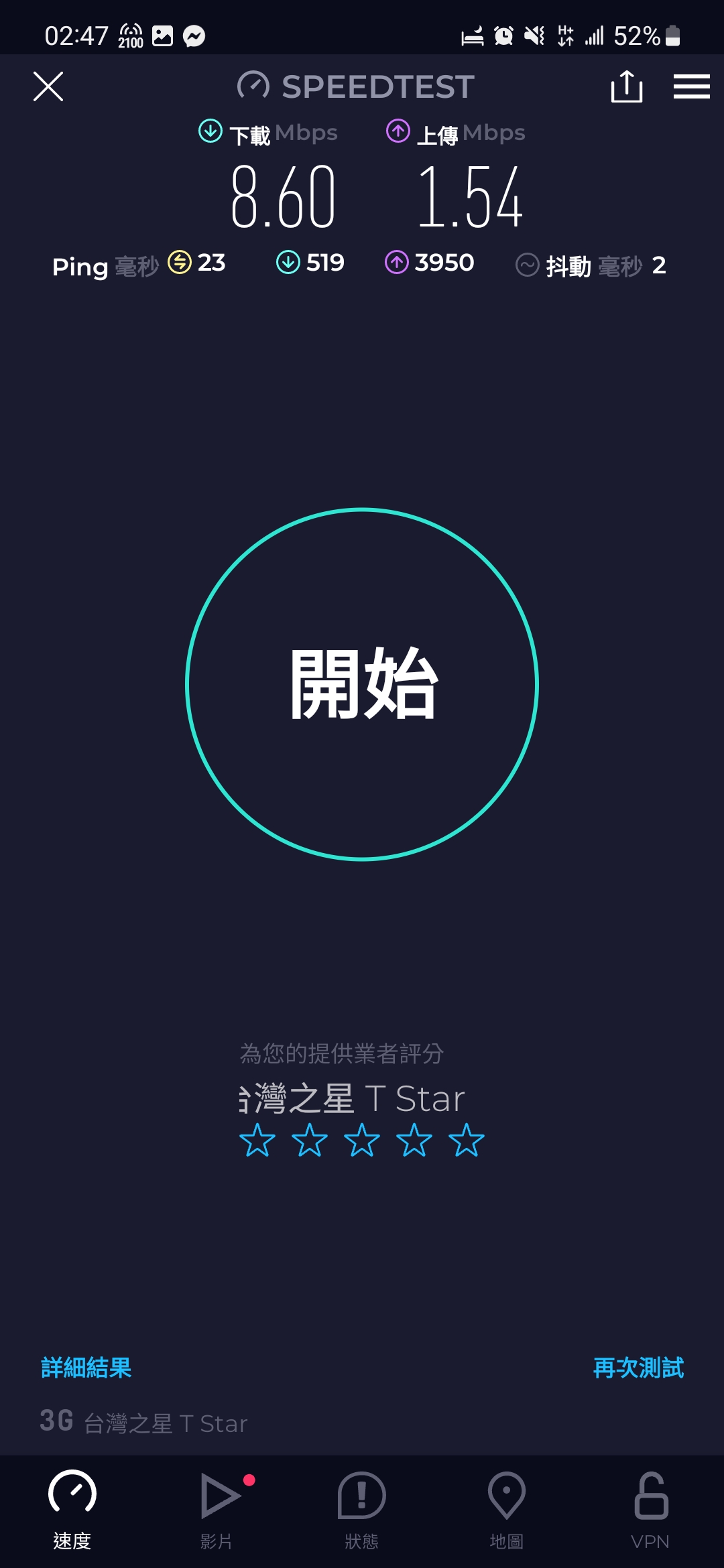The image size is (724, 1568).
Task: Close the speed test result
Action: coord(48,86)
